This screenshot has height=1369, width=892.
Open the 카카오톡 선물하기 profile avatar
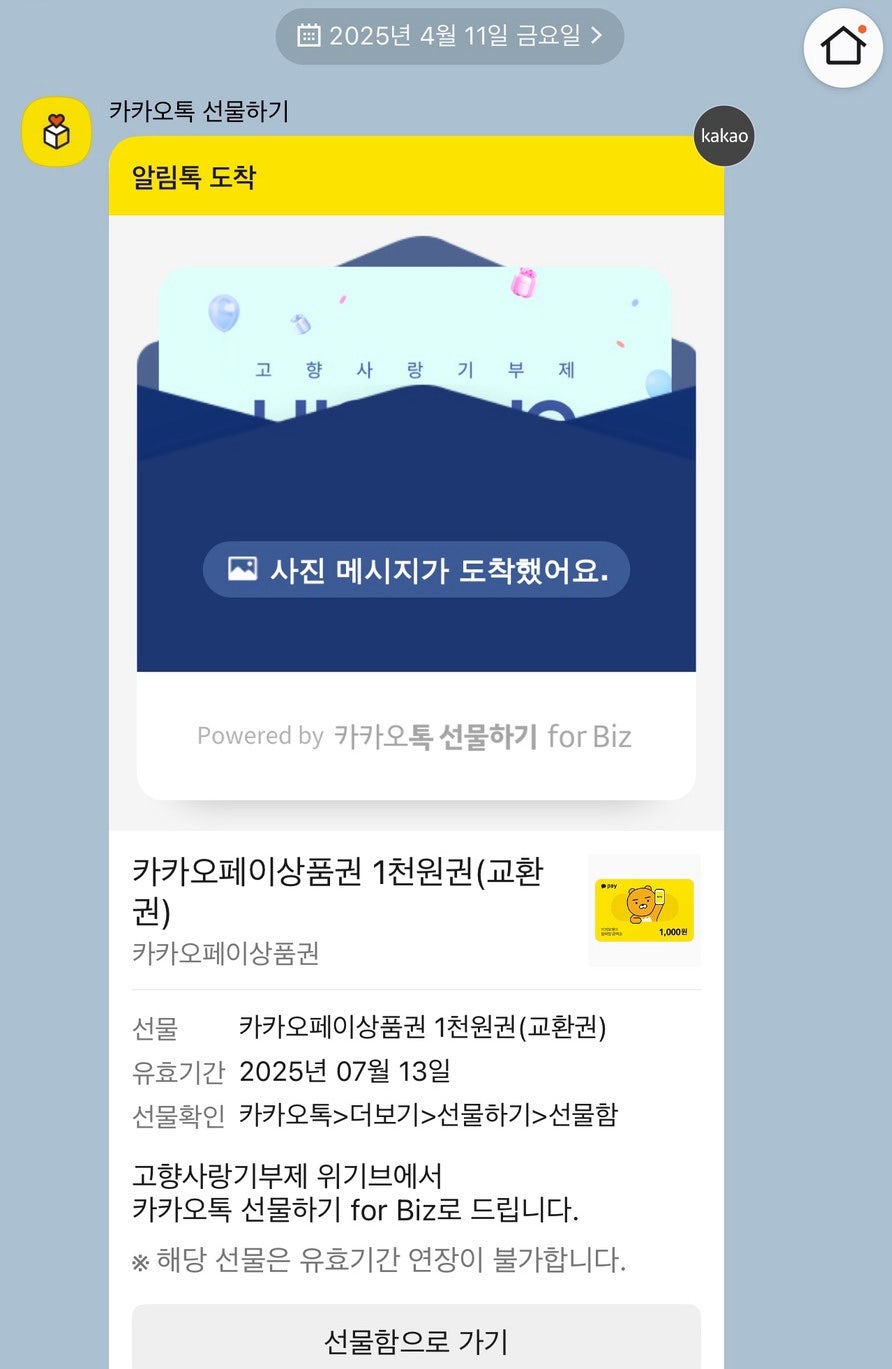[x=57, y=132]
